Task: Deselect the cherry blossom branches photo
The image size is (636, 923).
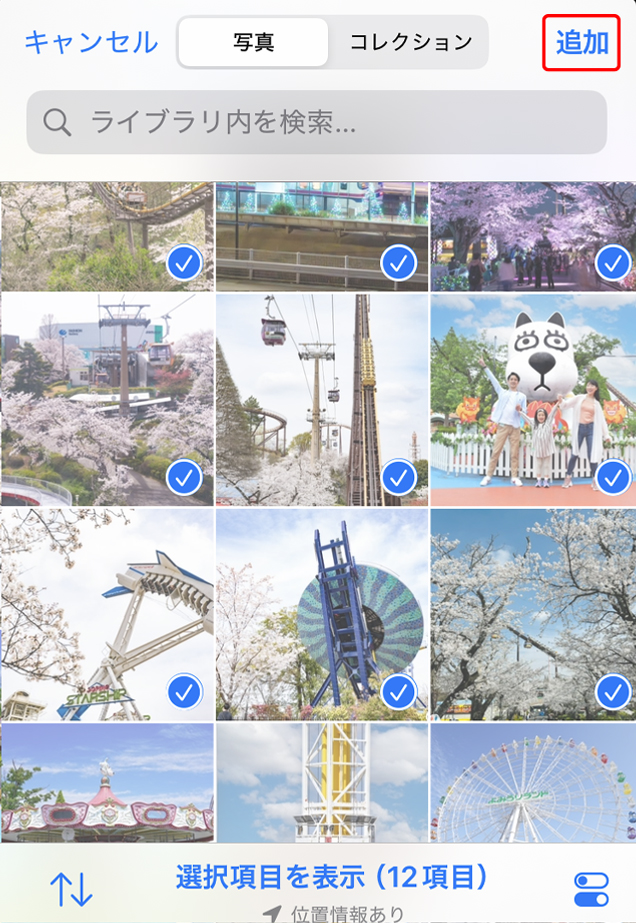Action: (x=532, y=613)
